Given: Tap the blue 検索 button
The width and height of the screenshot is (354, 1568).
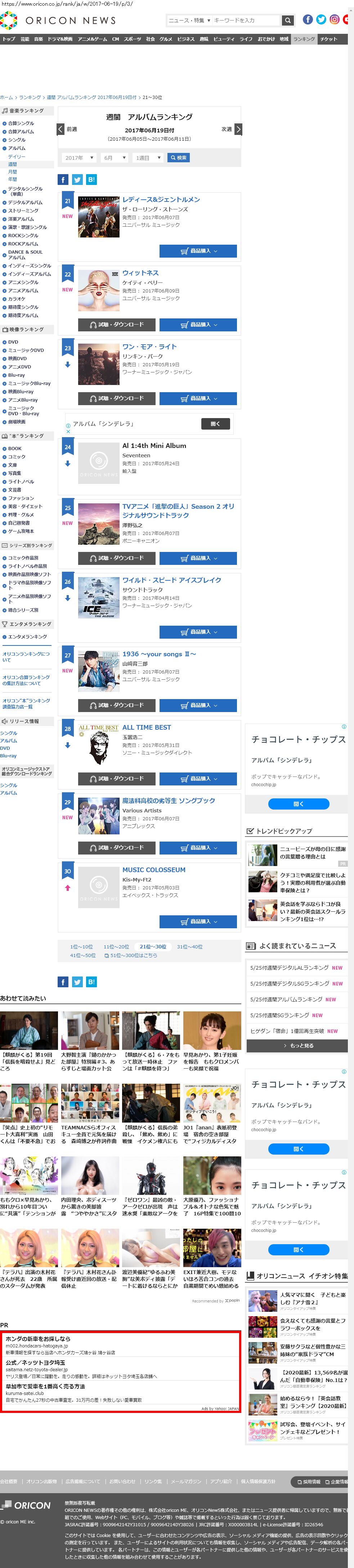Looking at the screenshot, I should (179, 158).
